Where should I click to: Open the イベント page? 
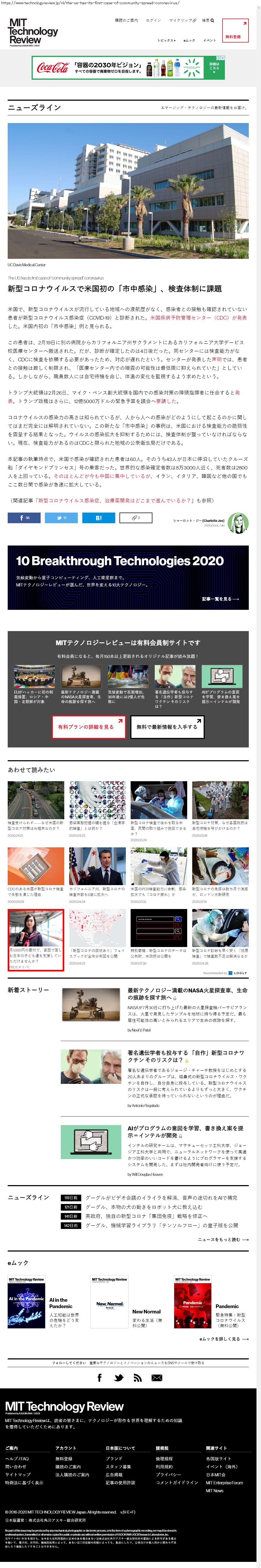pos(209,40)
